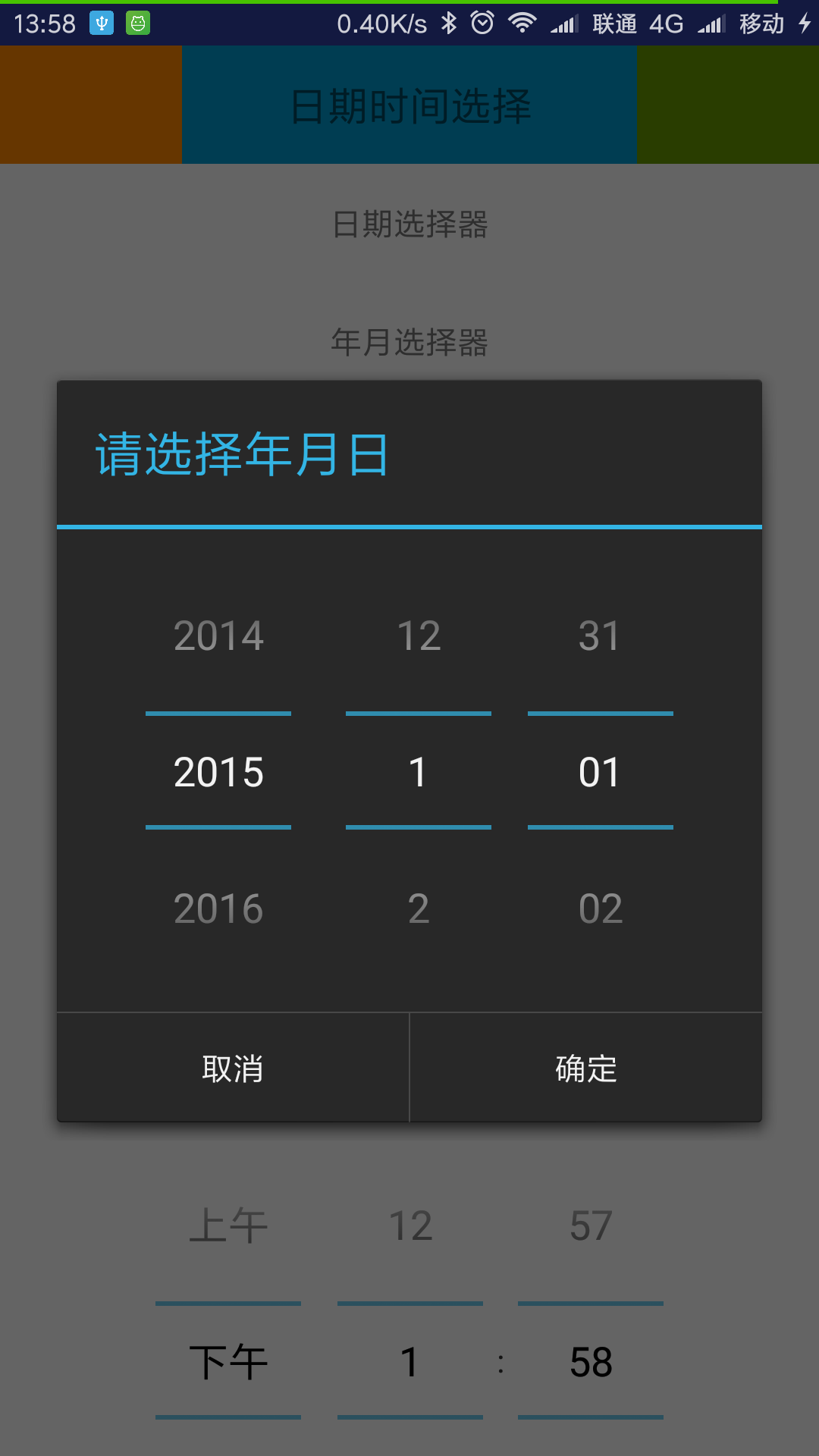Select previous year 2014 in picker
Screen dimensions: 819x1456
pos(218,635)
